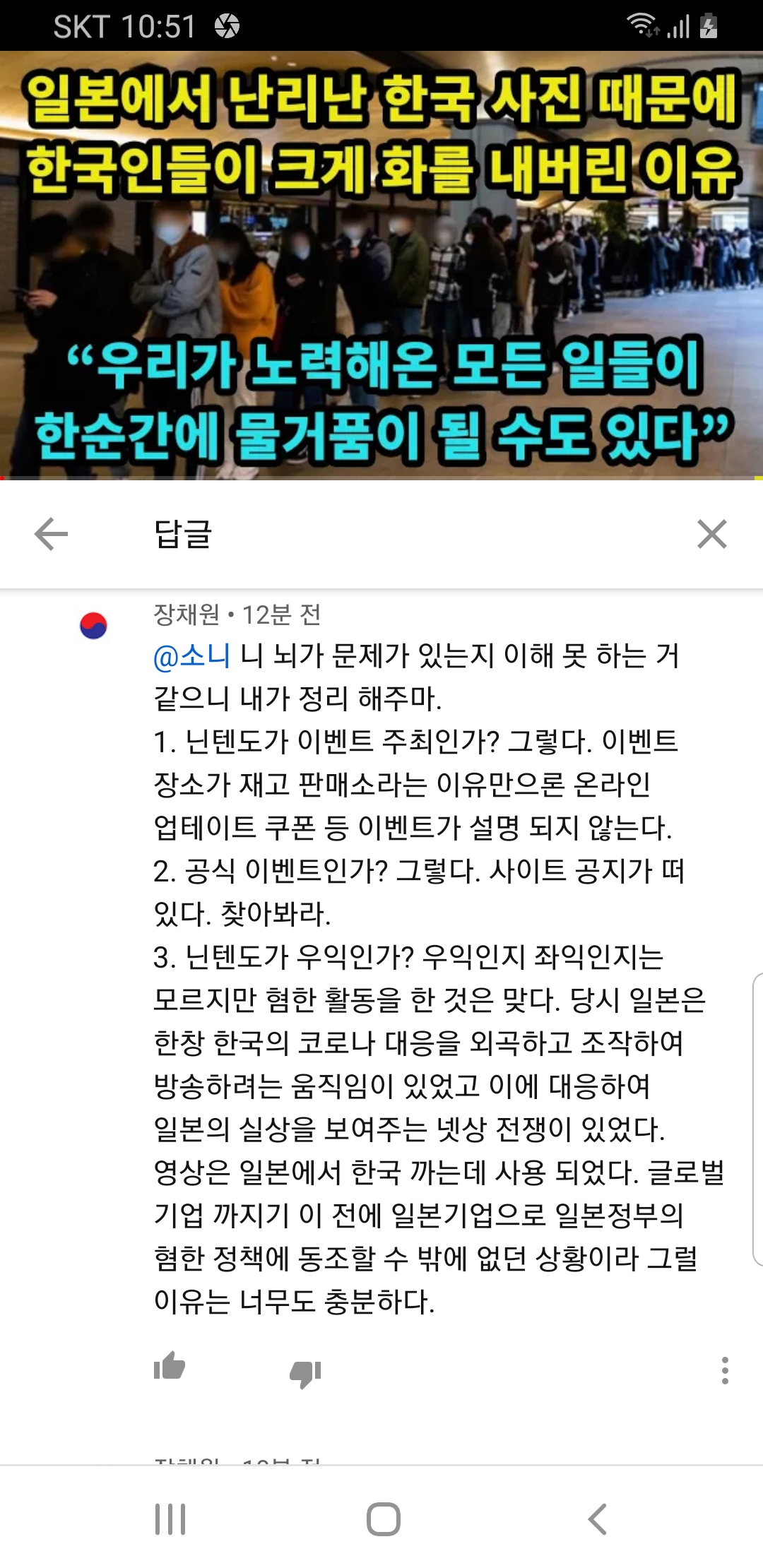Like 장채원's reply from 12분 전
The width and height of the screenshot is (763, 1568).
pyautogui.click(x=170, y=1366)
